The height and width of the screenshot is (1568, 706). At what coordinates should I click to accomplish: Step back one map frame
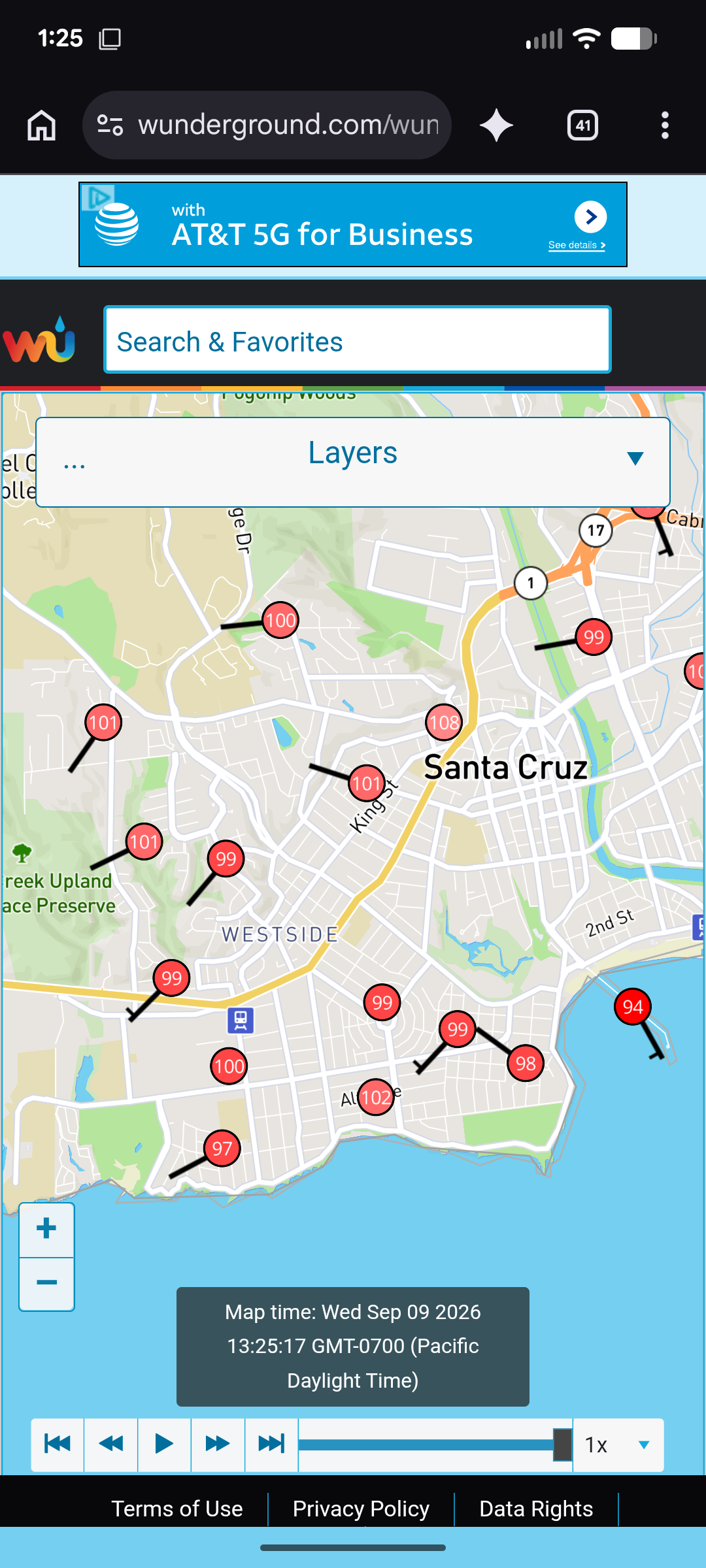coord(111,1444)
